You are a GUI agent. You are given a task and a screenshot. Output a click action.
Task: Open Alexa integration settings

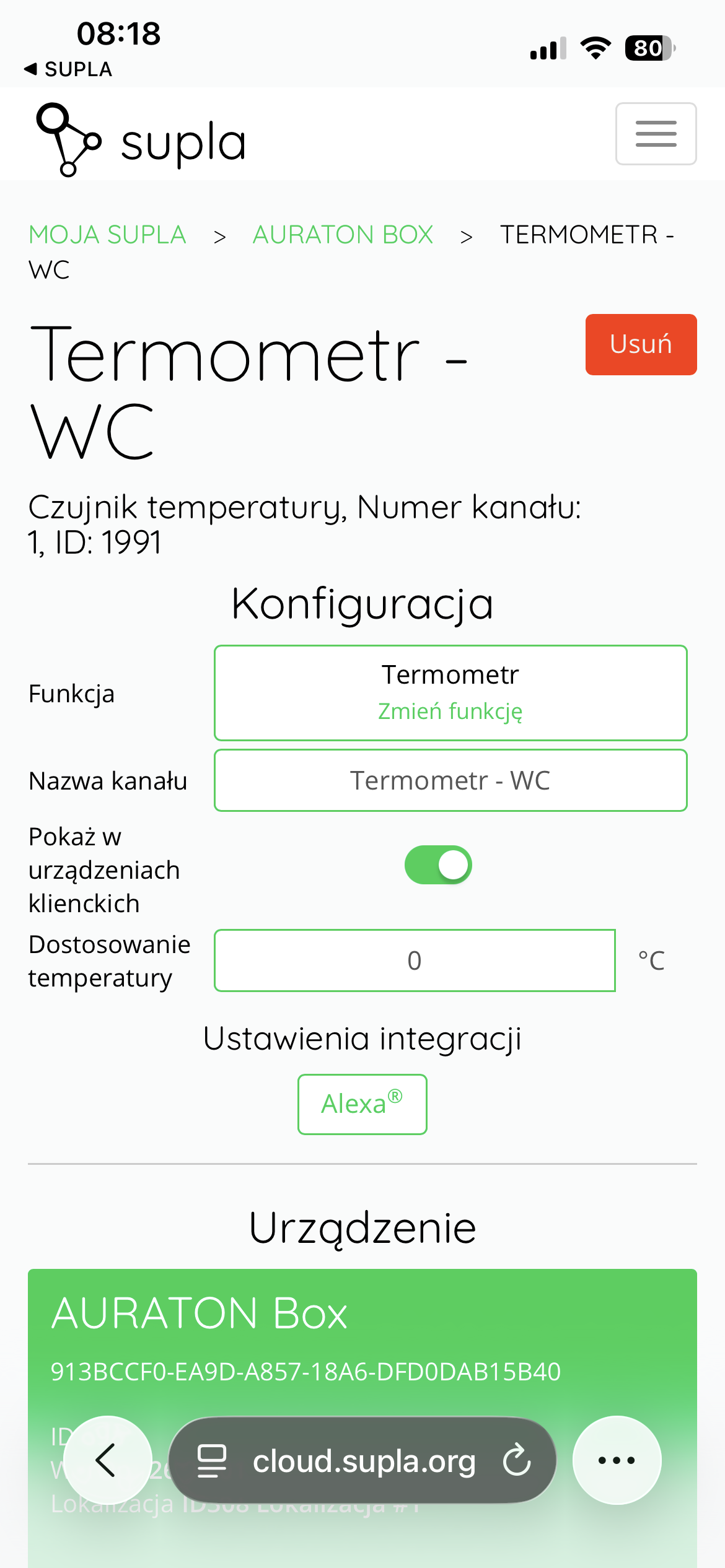coord(362,1104)
